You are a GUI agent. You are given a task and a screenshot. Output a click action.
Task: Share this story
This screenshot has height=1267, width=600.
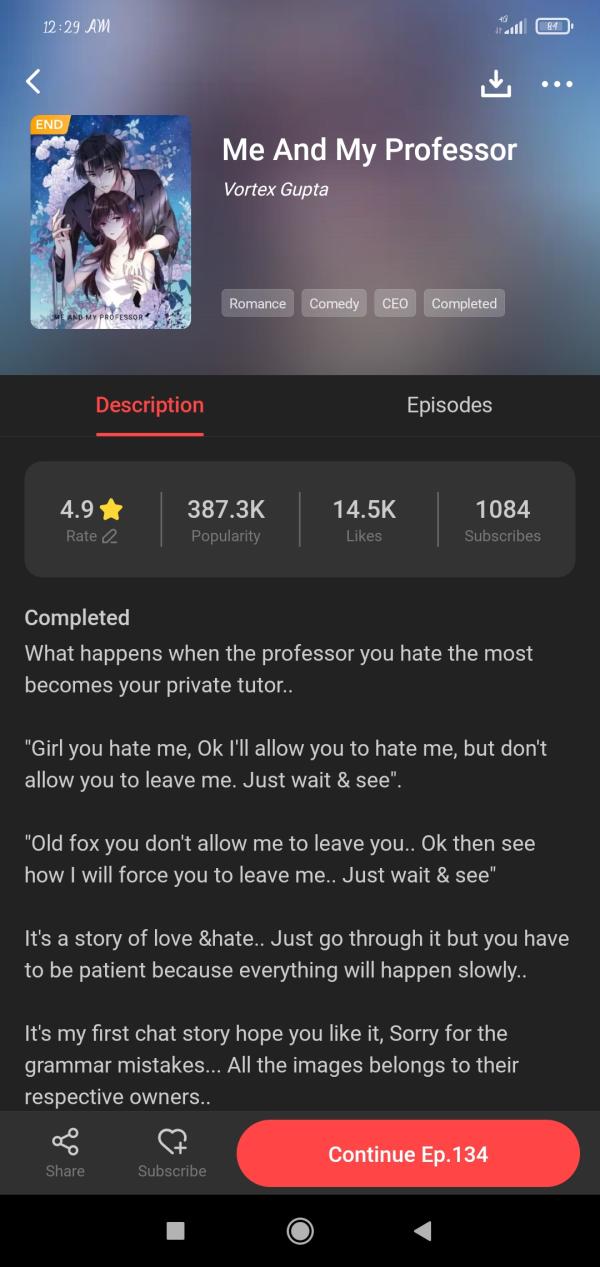[65, 1153]
